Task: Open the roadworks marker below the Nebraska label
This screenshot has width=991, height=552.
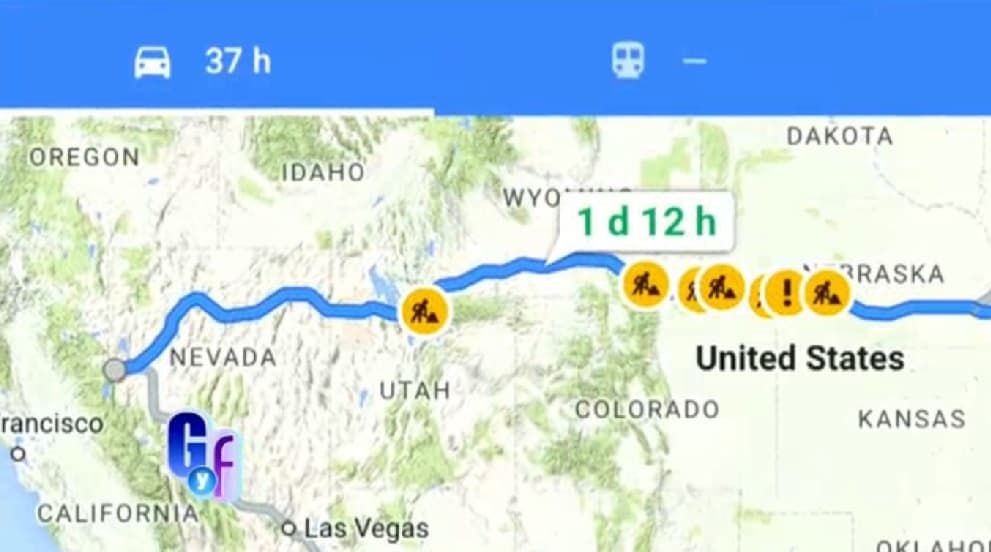Action: pyautogui.click(x=826, y=294)
